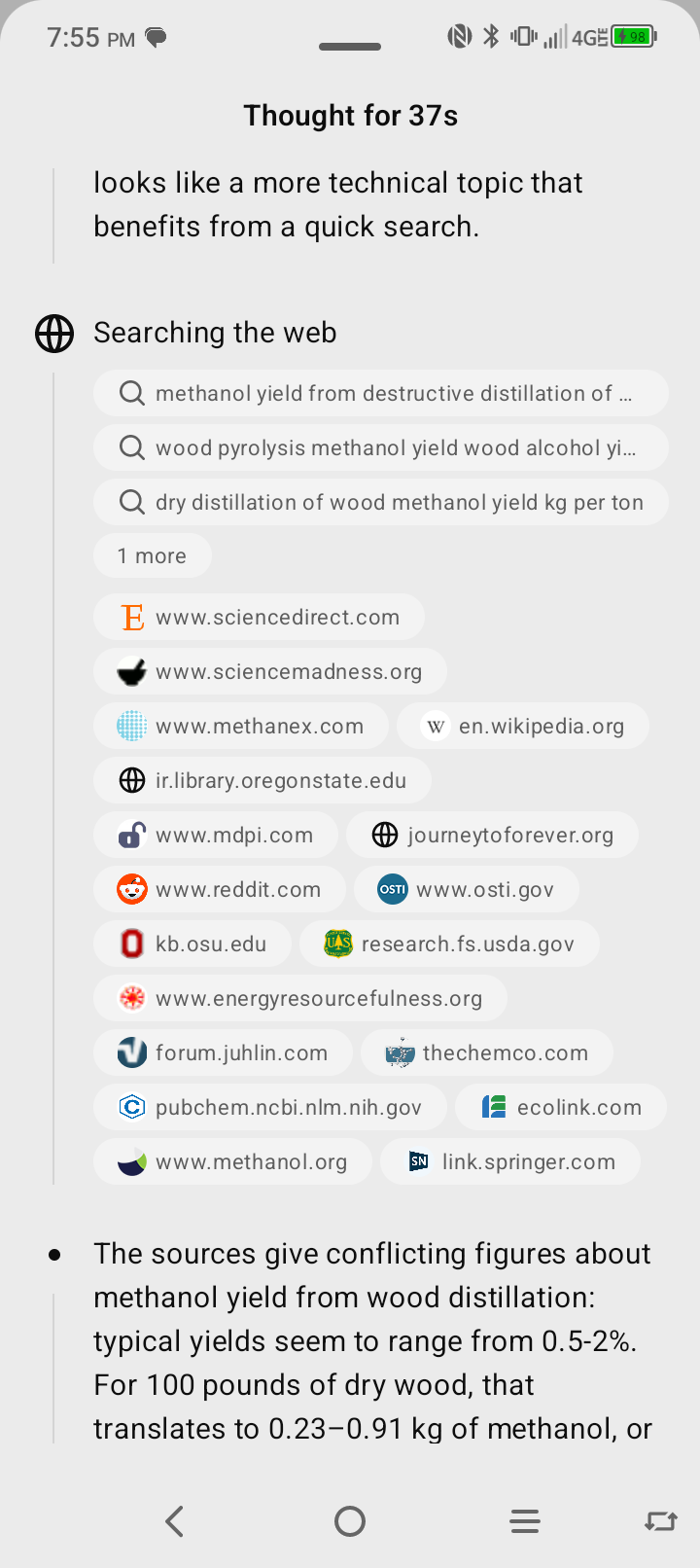
Task: Tap the 'dry distillation of wood' search query
Action: pyautogui.click(x=381, y=502)
